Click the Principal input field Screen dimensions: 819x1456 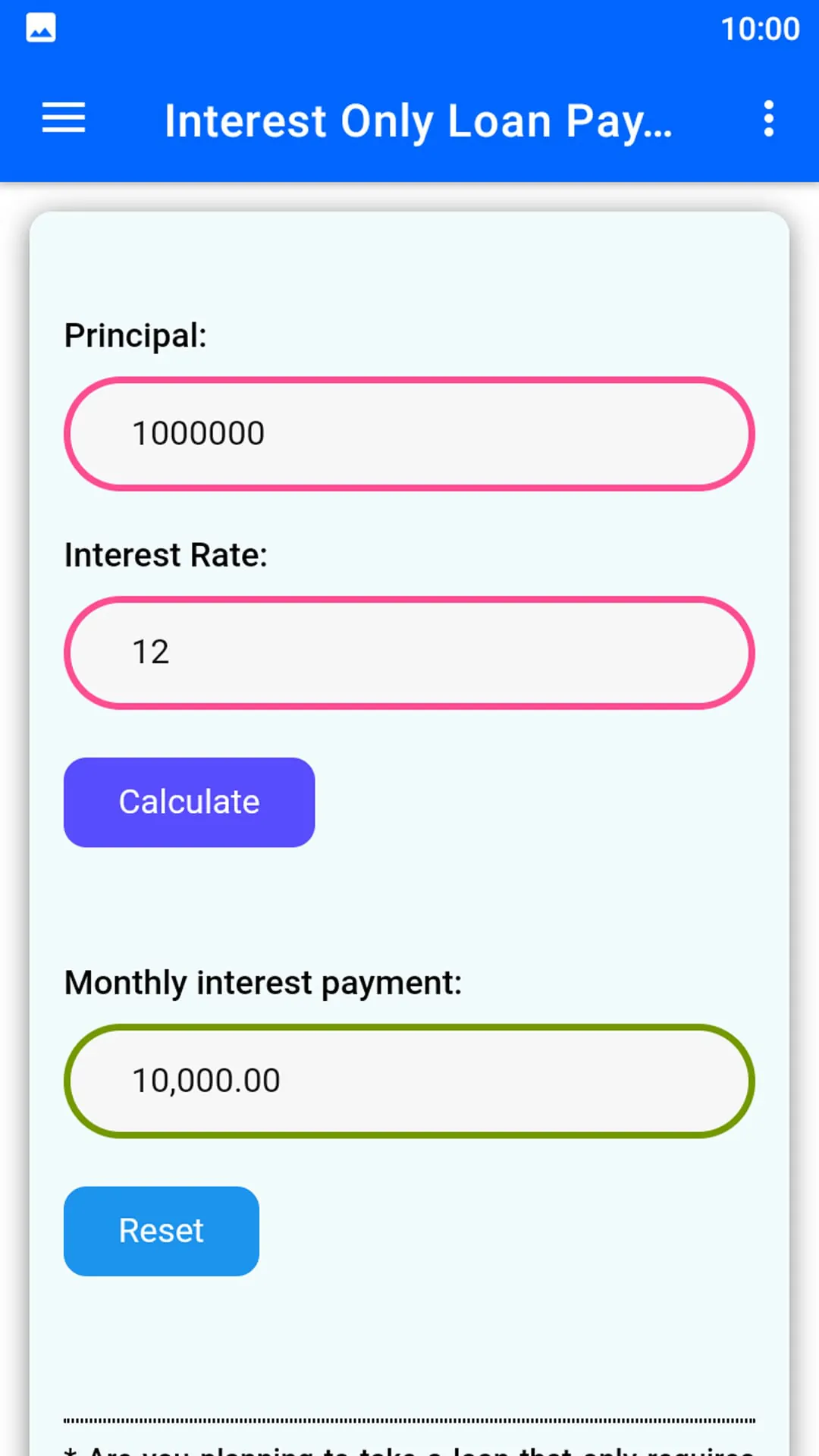pyautogui.click(x=409, y=434)
